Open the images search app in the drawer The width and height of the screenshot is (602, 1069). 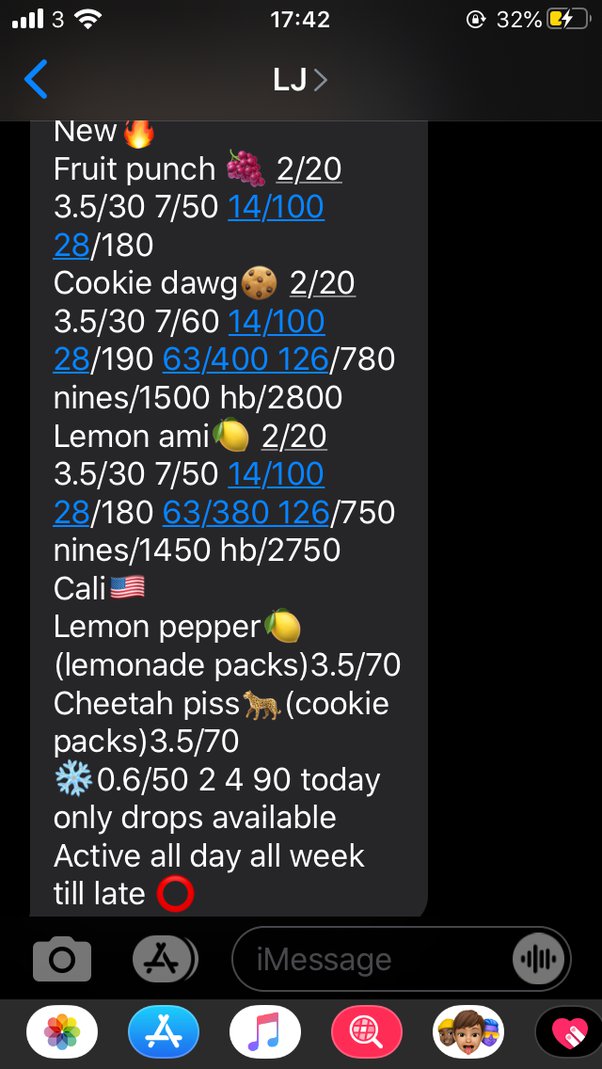[367, 1033]
